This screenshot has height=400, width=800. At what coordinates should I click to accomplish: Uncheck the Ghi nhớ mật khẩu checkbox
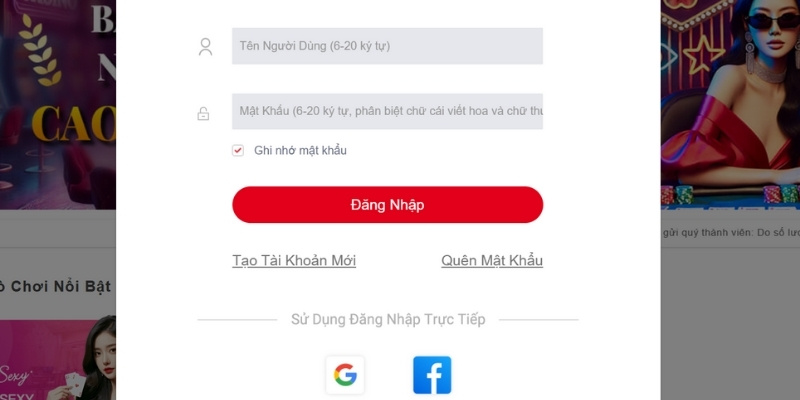(x=238, y=150)
